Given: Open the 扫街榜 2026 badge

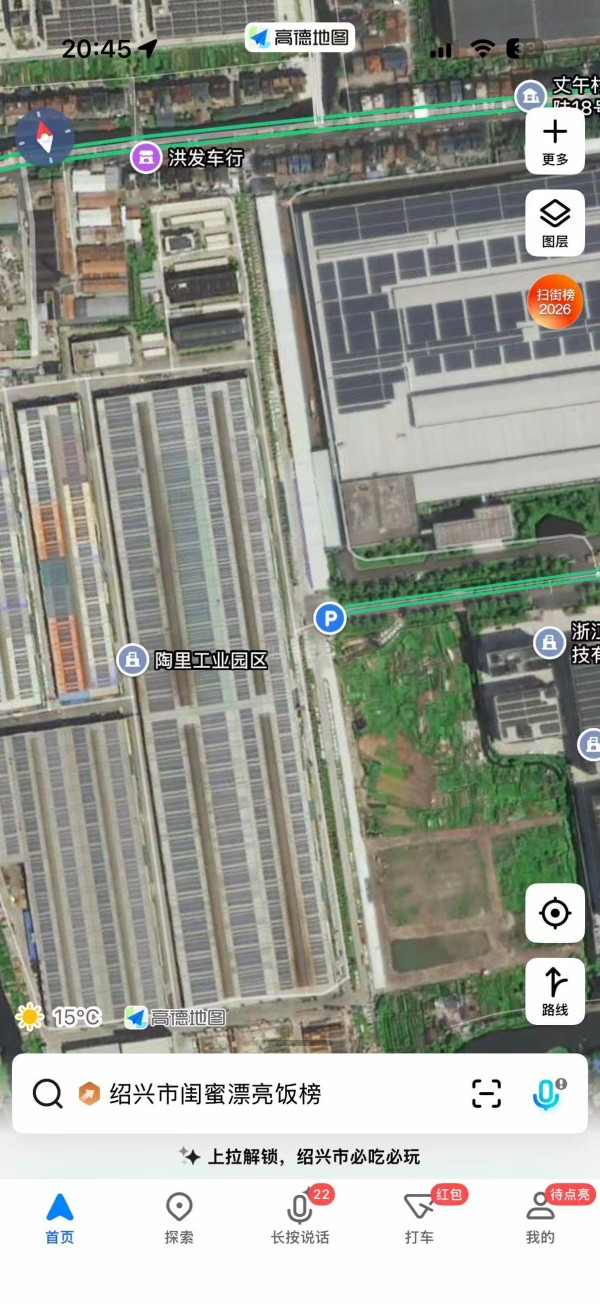Looking at the screenshot, I should click(x=555, y=301).
